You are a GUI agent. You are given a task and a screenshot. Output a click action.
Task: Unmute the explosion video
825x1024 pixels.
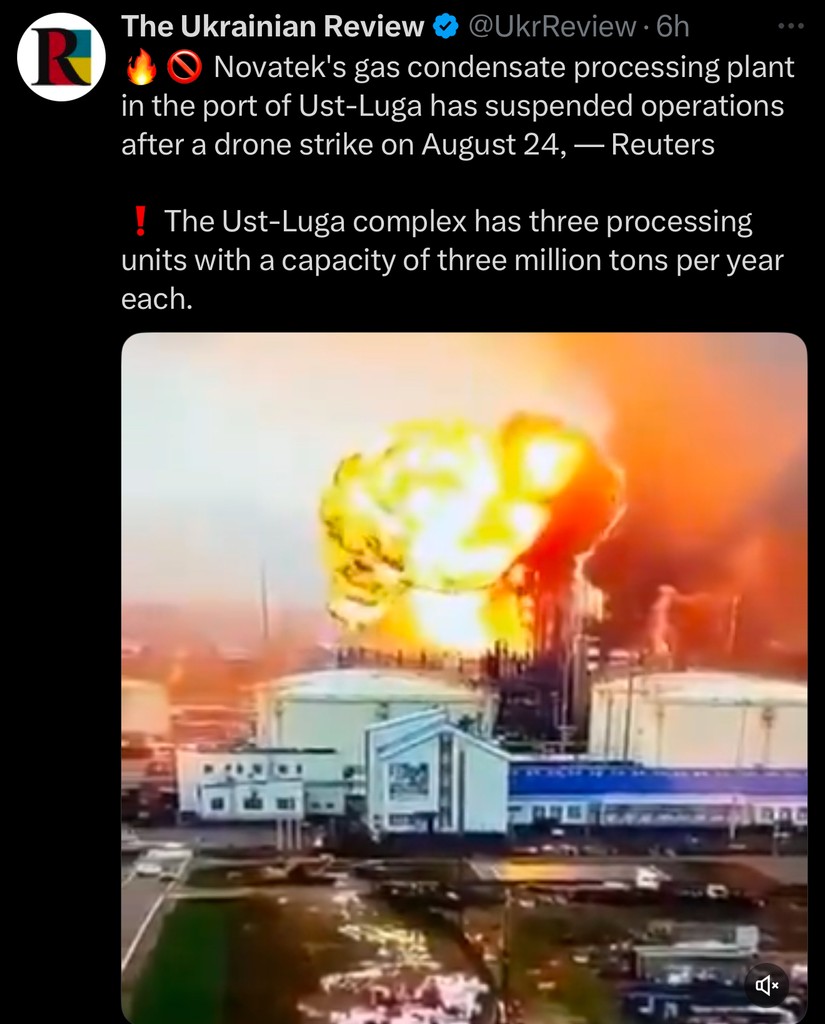(767, 986)
